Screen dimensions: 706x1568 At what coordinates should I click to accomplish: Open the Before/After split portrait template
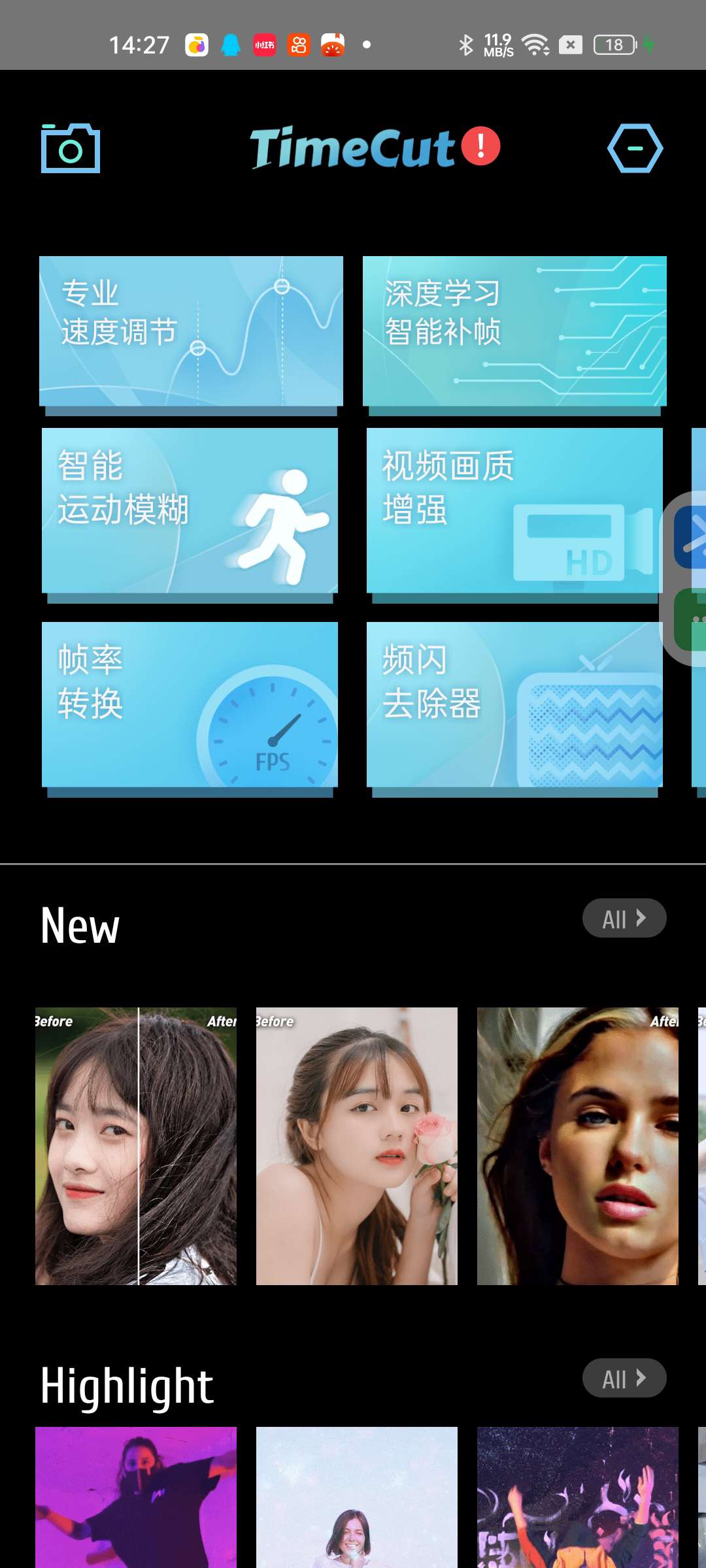tap(136, 1146)
